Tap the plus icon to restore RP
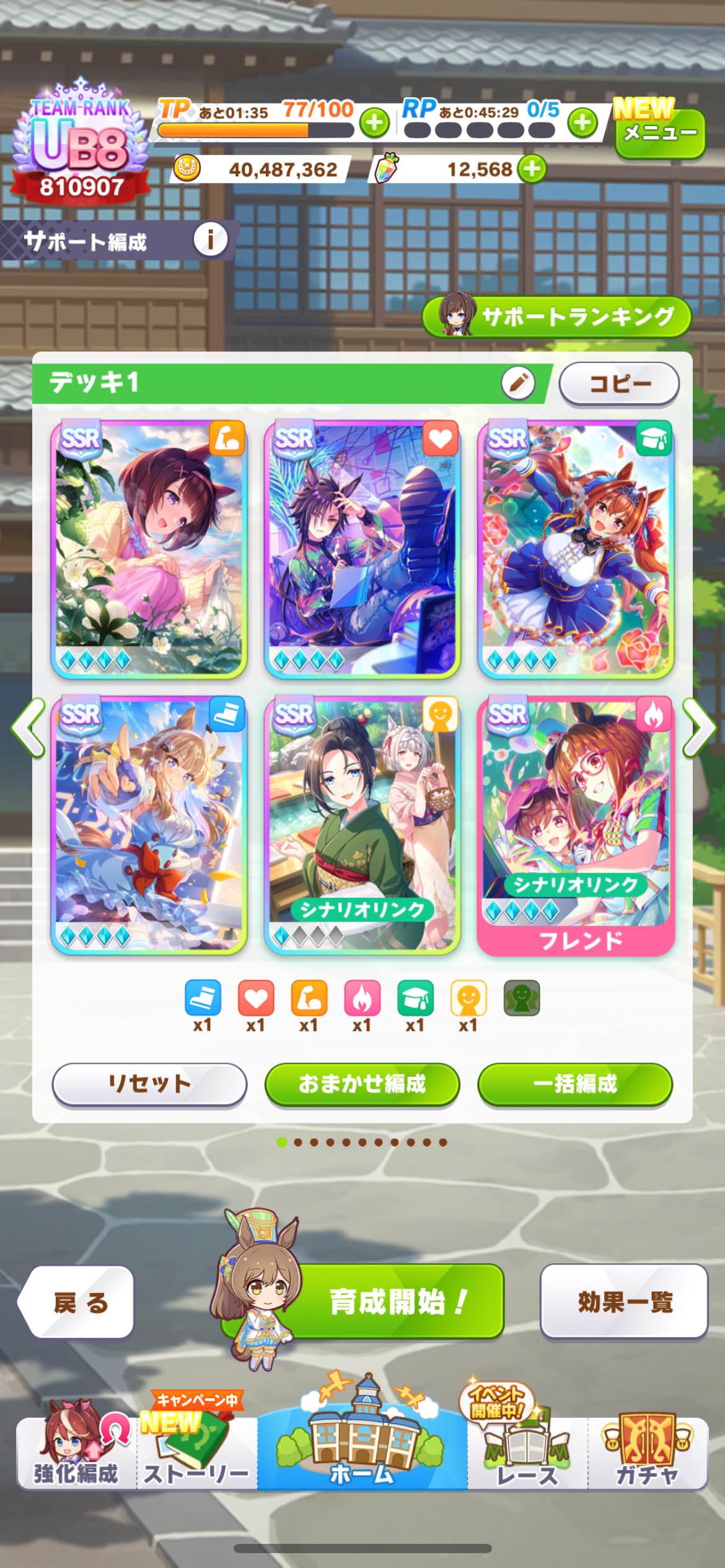The width and height of the screenshot is (725, 1568). coord(582,123)
